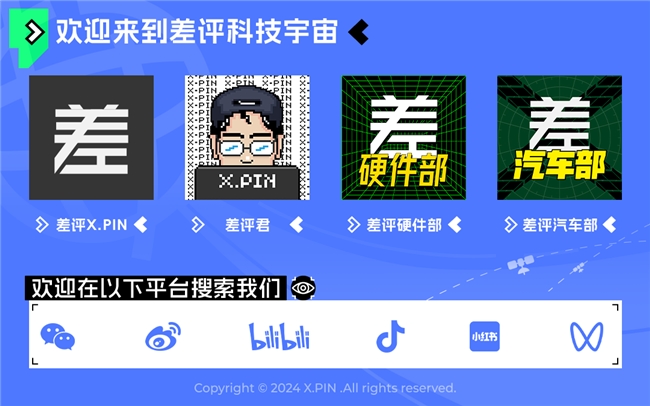Open the bilibili platform link
Screen dimensions: 650x406
(x=279, y=337)
